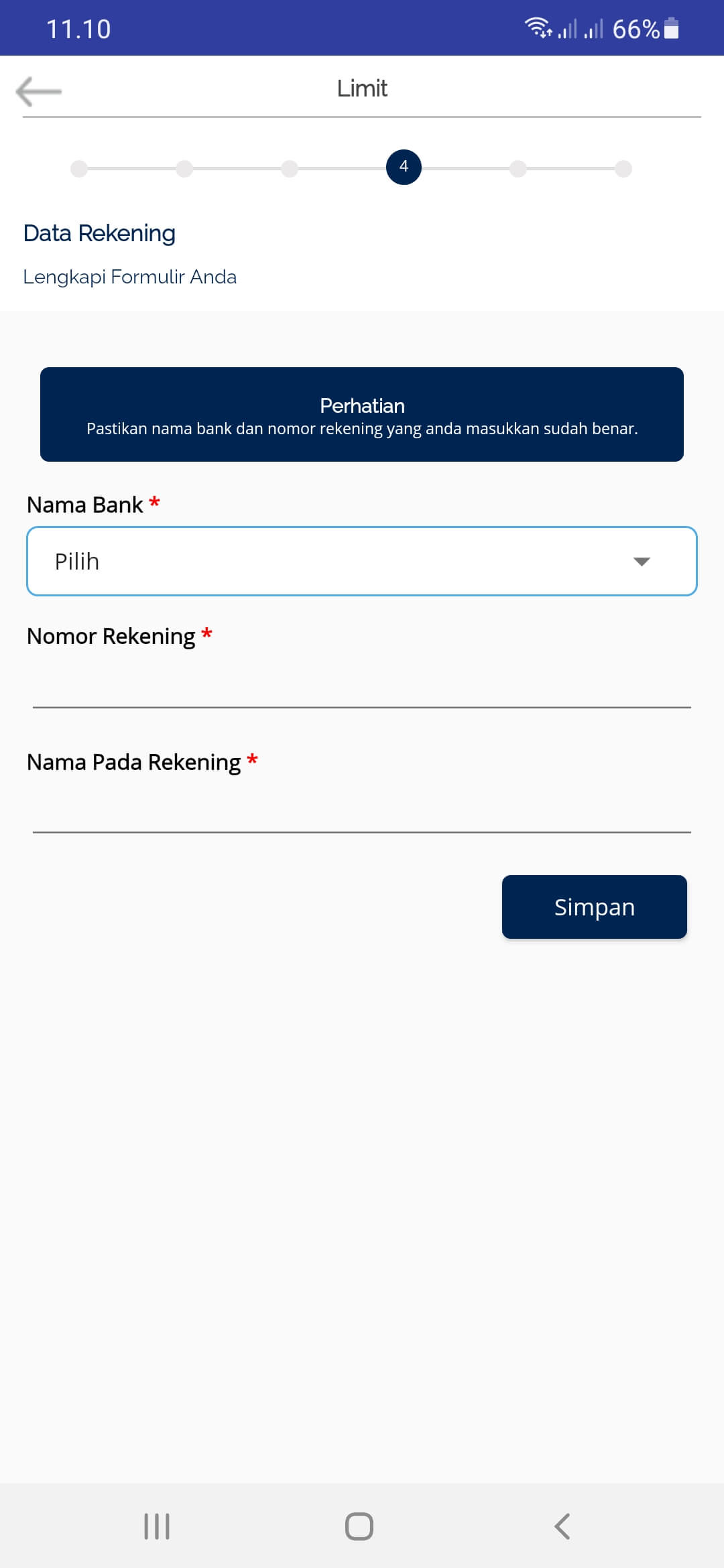Tap the system home button
Screen dimensions: 724x1568
[359, 1526]
